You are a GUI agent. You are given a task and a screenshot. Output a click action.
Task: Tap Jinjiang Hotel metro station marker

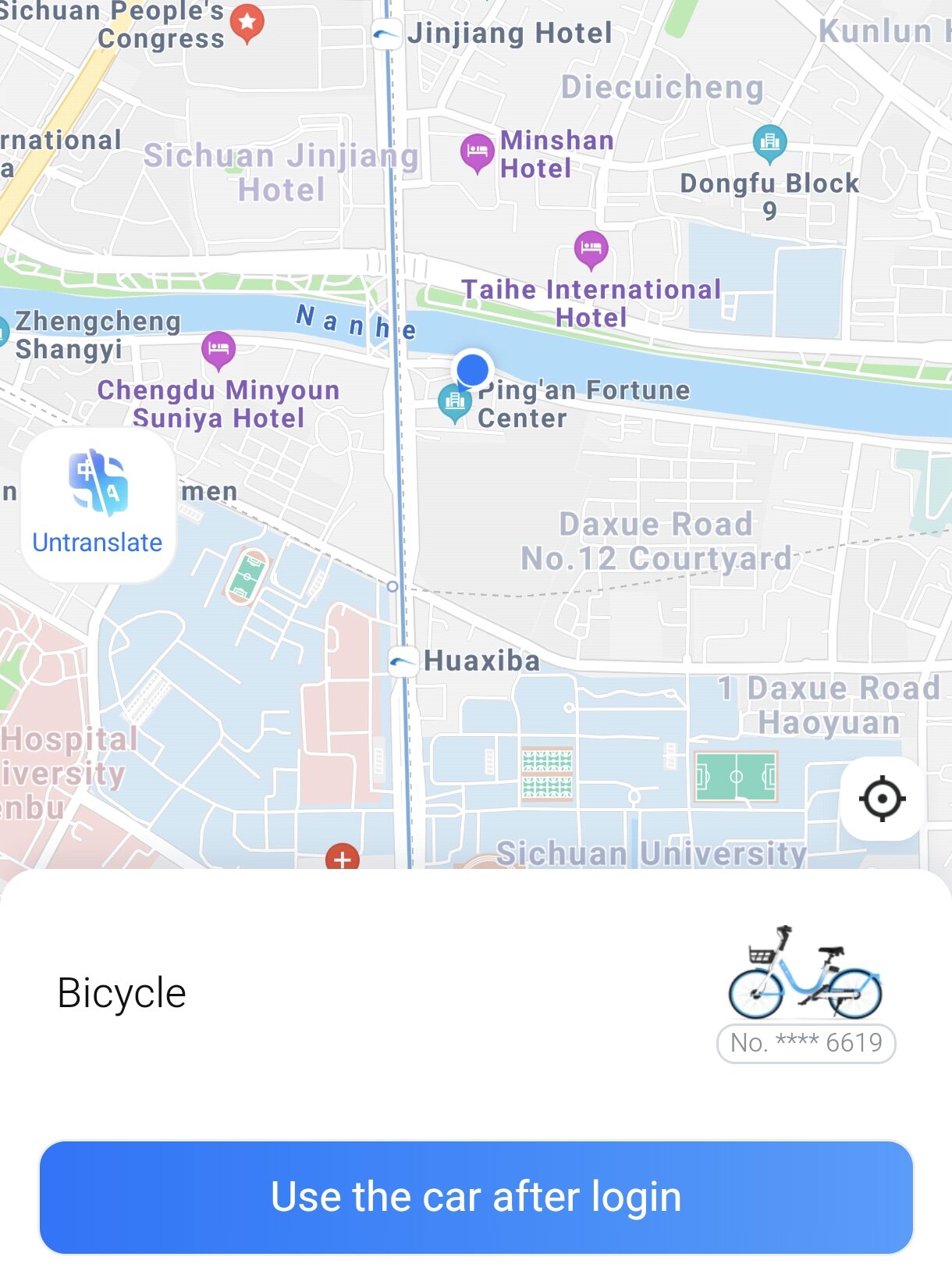tap(386, 34)
